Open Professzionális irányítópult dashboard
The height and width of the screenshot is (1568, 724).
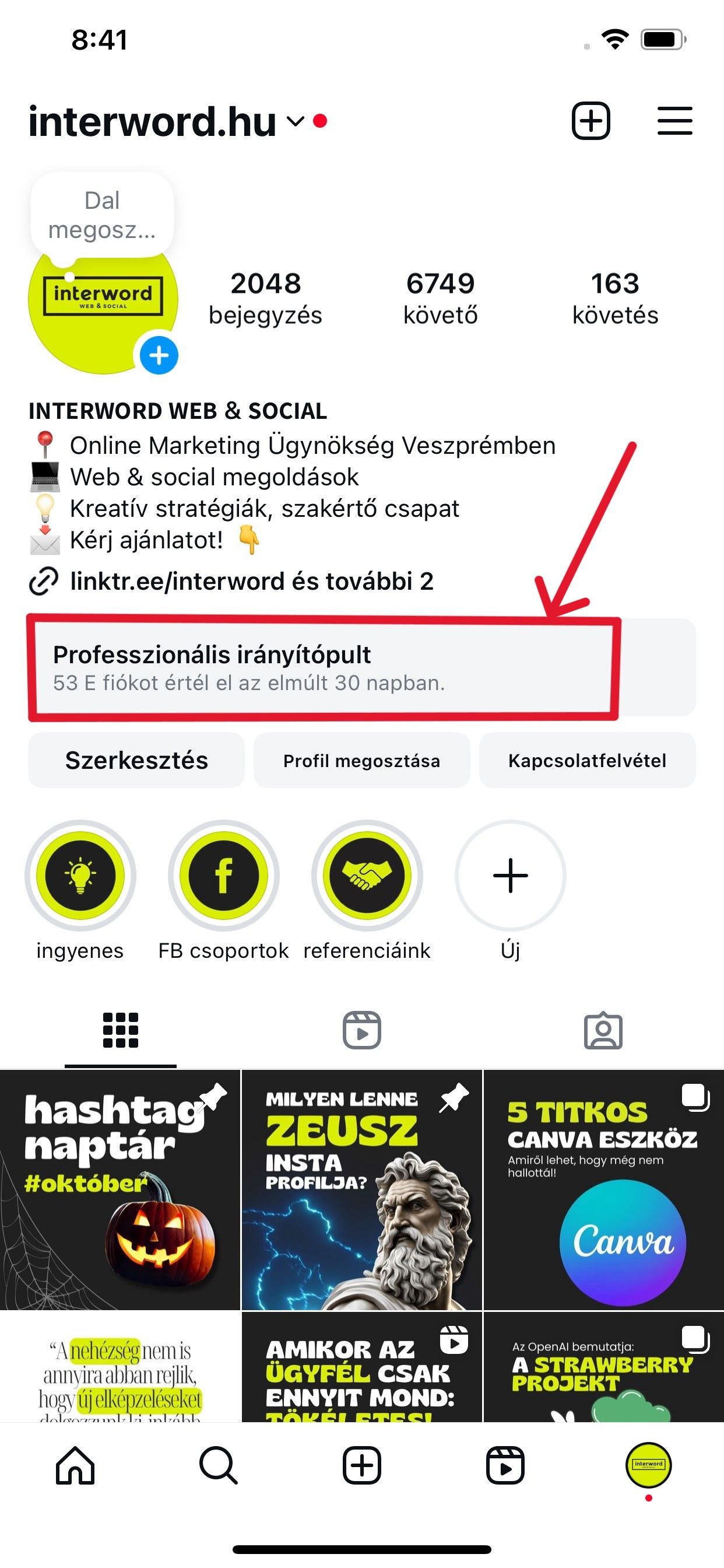[322, 668]
